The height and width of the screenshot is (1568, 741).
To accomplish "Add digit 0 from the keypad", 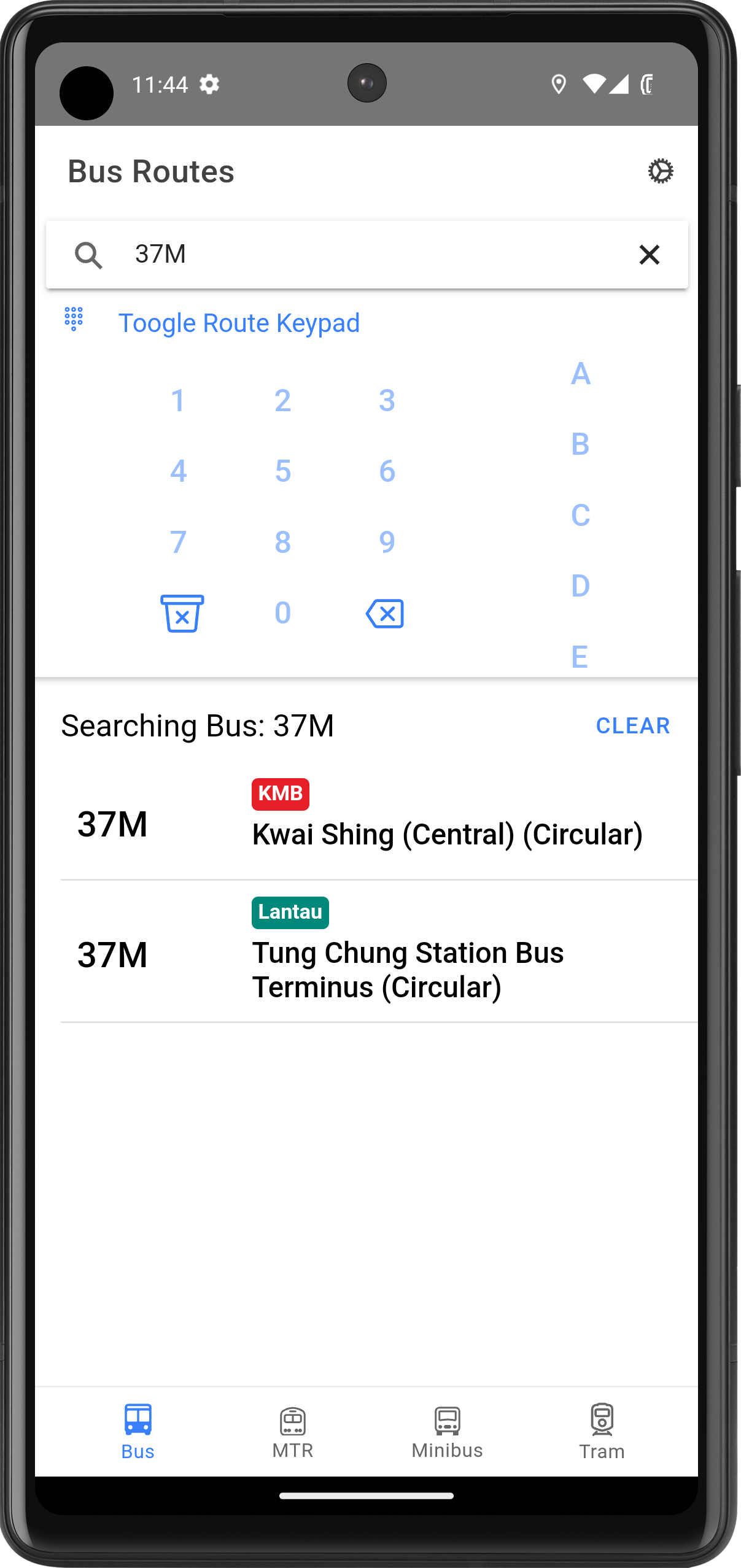I will (x=282, y=612).
